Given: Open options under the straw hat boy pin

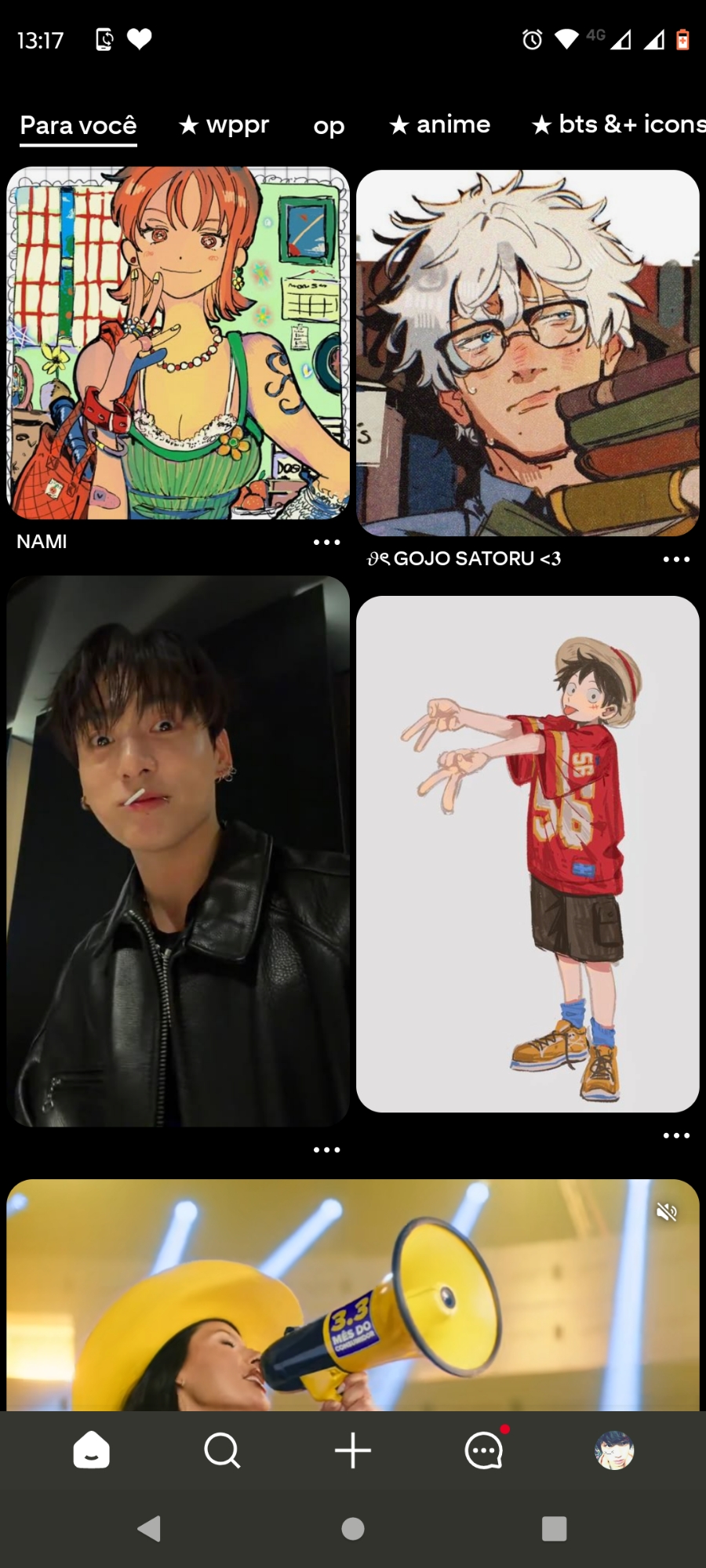Looking at the screenshot, I should [676, 1136].
